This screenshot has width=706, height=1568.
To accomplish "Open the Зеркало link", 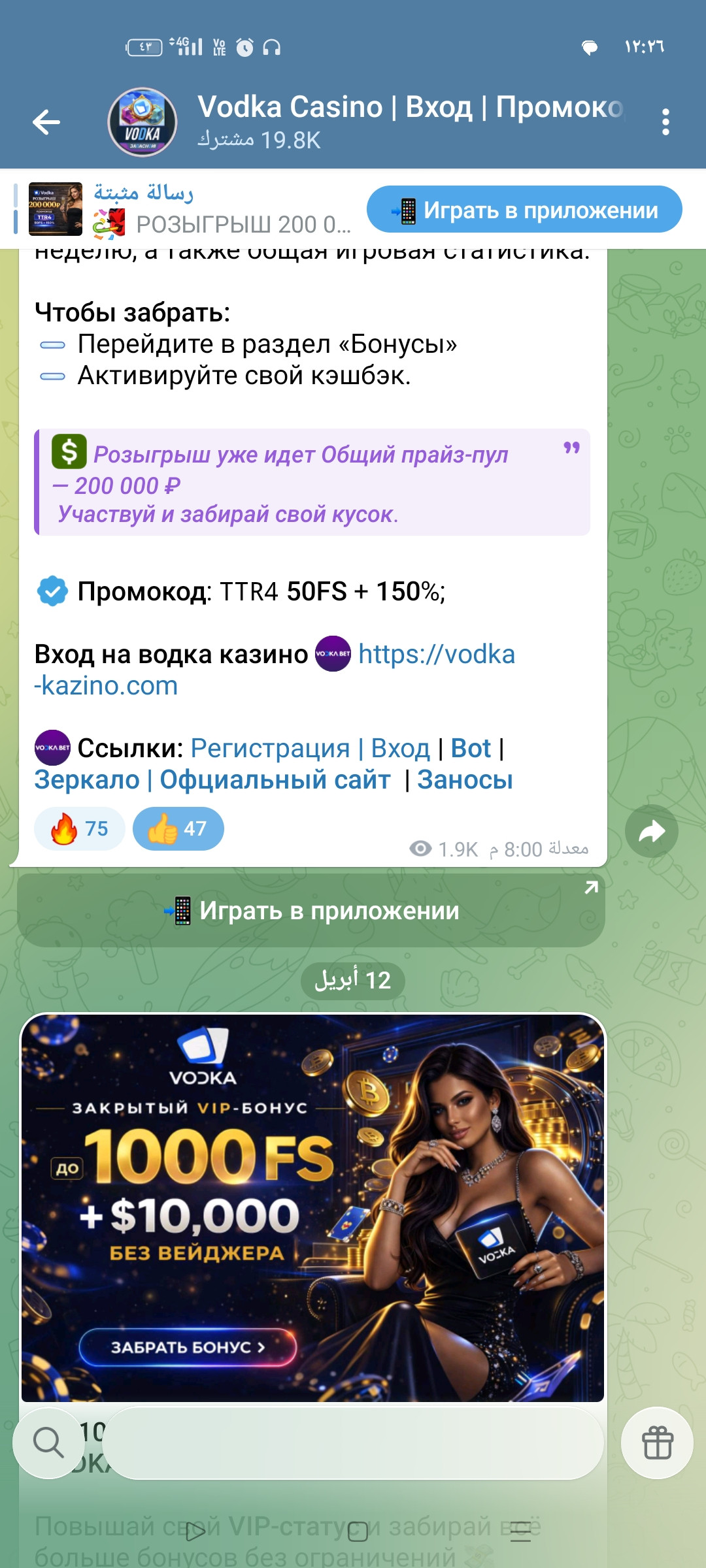I will [x=87, y=779].
